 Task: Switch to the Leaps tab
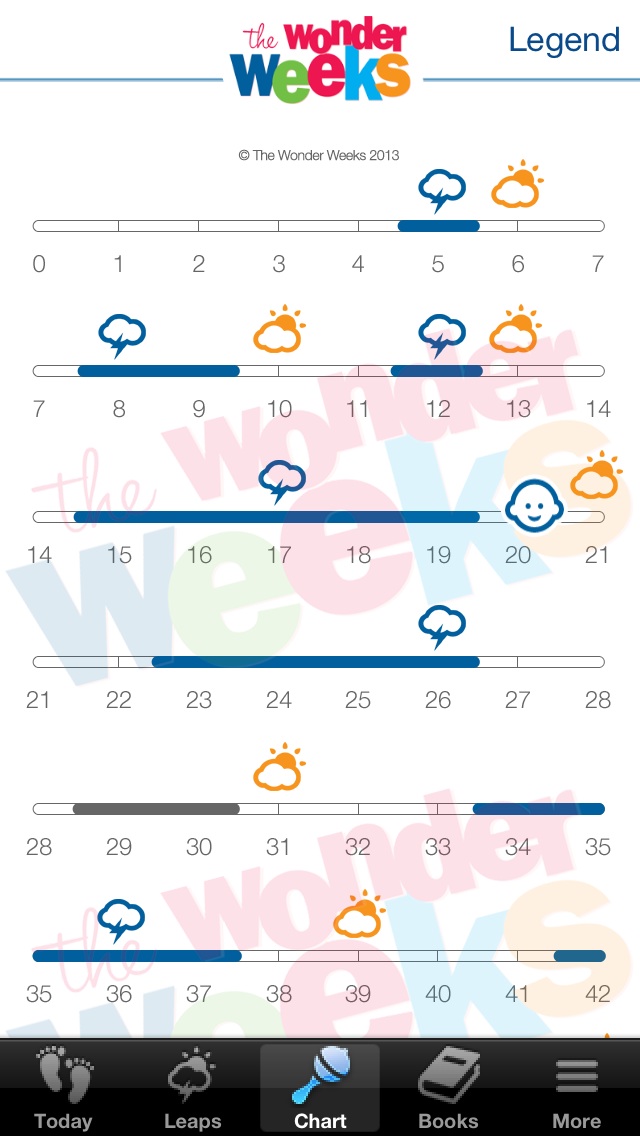[192, 1090]
